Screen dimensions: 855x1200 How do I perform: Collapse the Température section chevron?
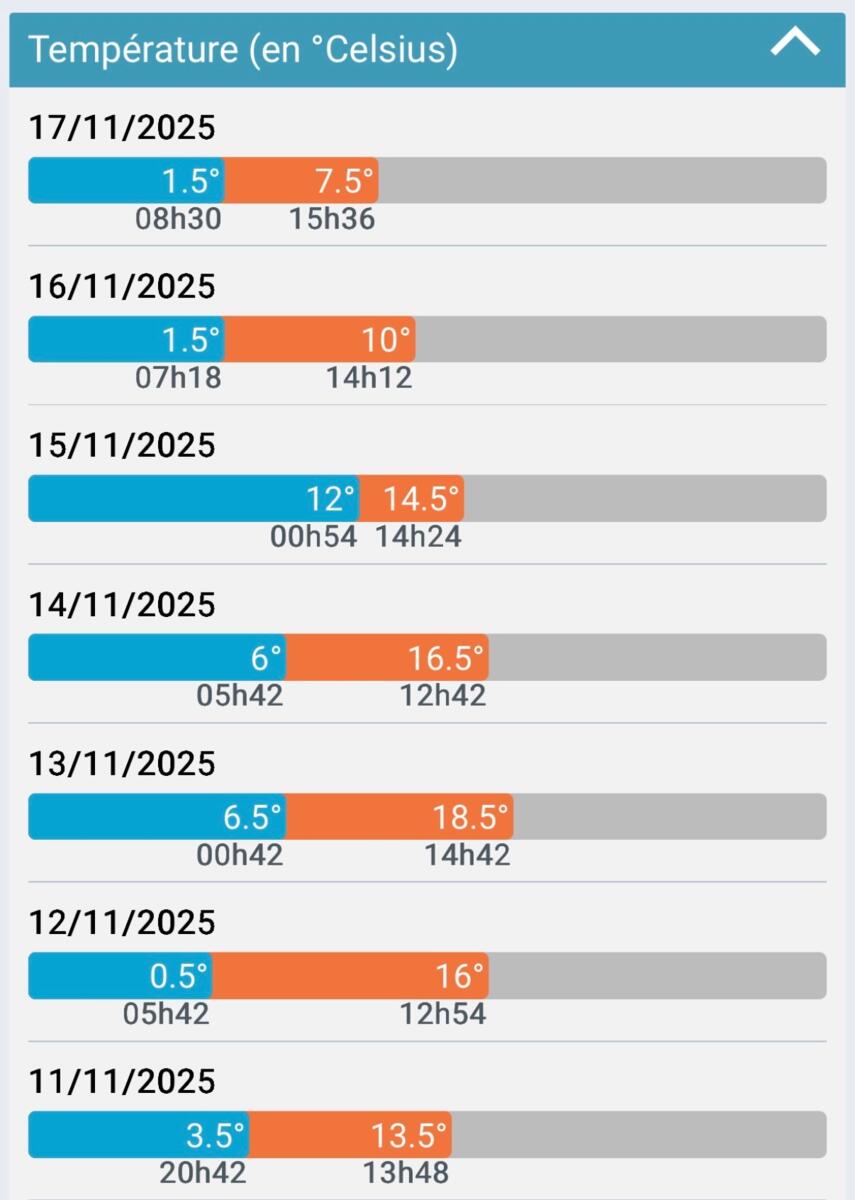tap(795, 44)
